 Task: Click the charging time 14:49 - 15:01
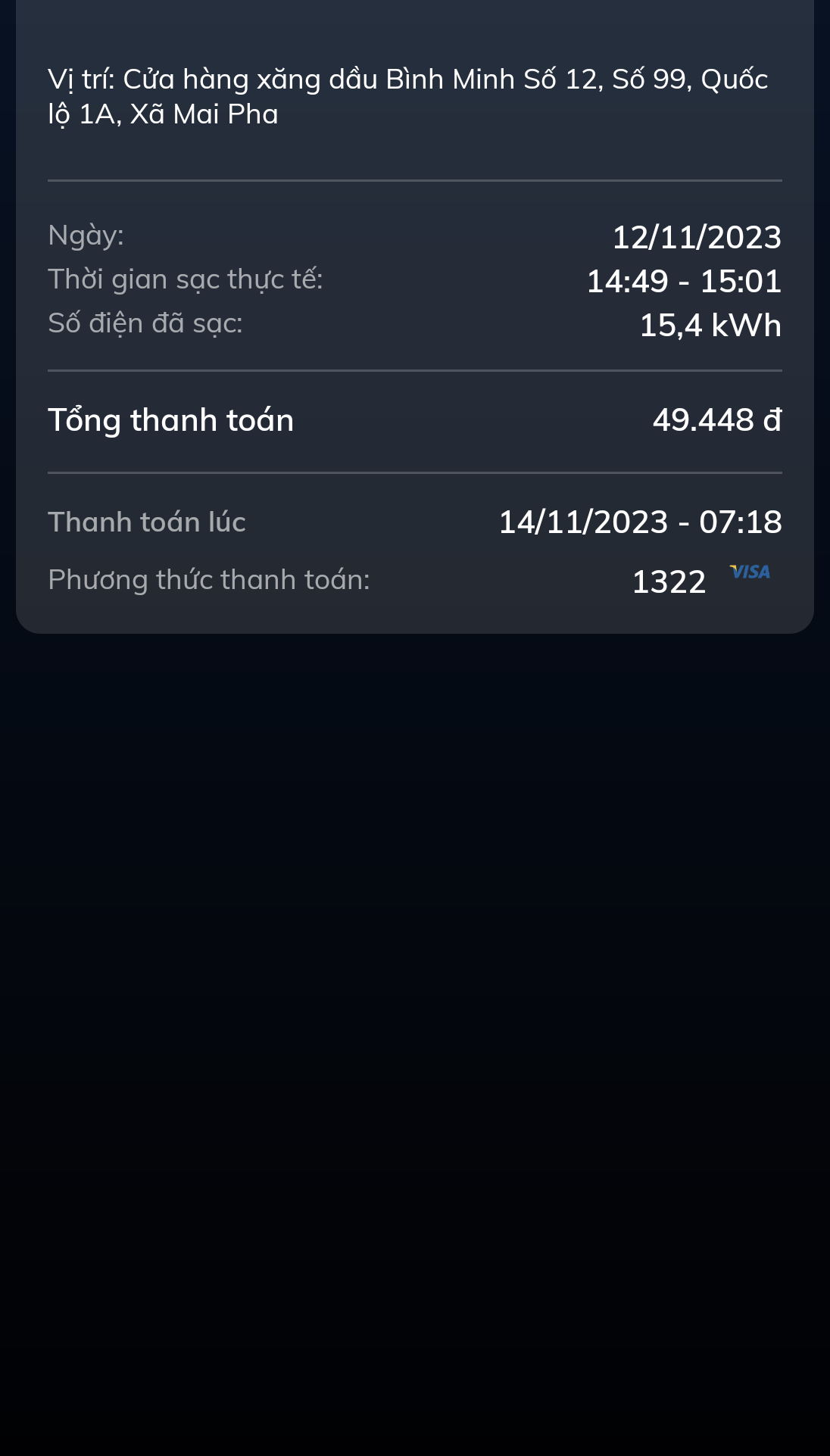tap(685, 280)
